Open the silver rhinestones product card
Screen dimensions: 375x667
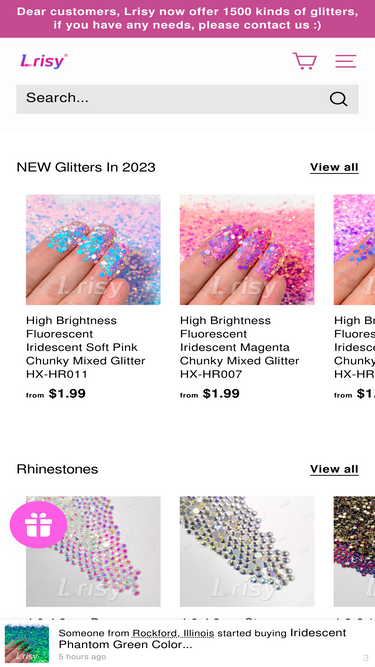pyautogui.click(x=247, y=551)
